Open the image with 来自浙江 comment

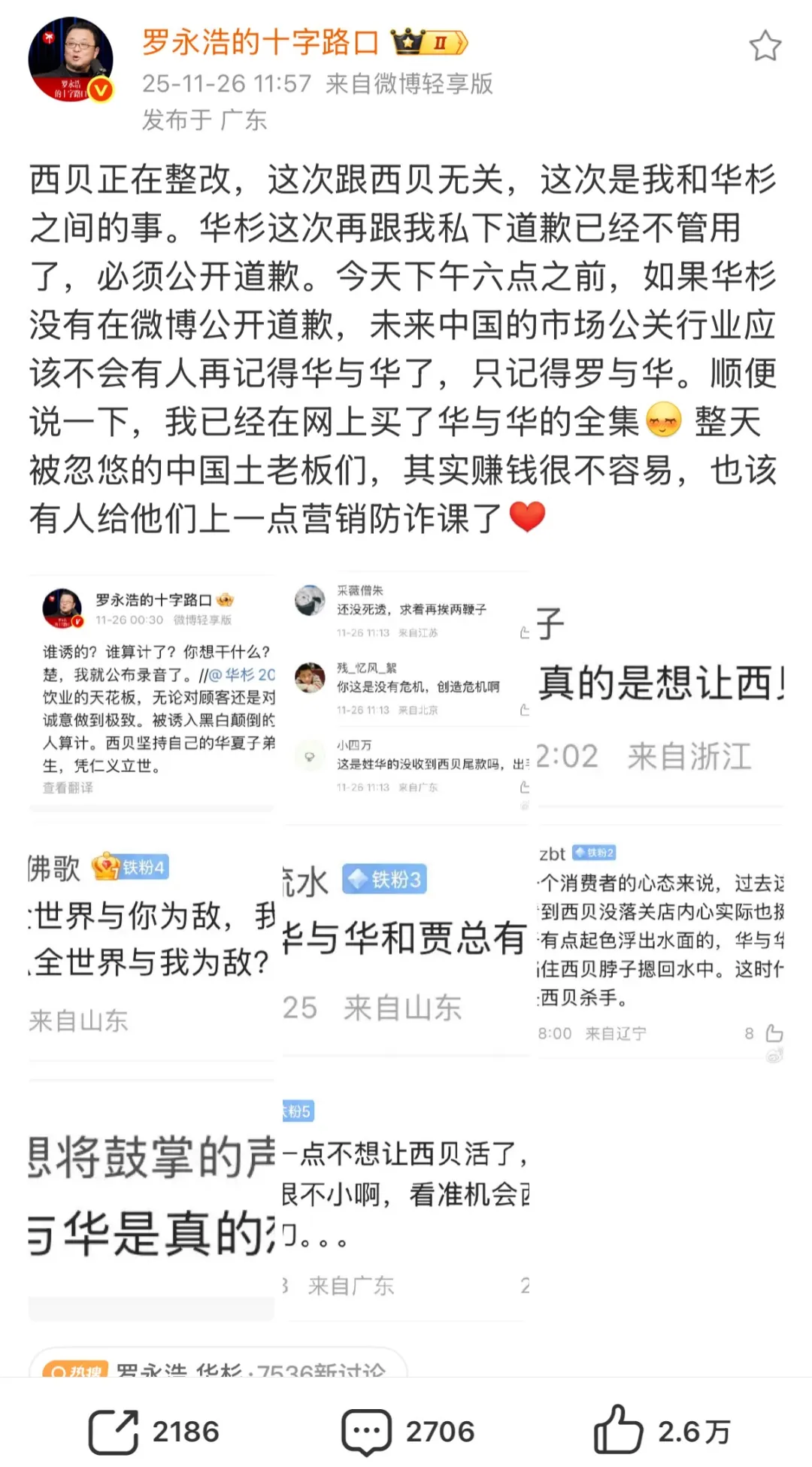coord(660,692)
